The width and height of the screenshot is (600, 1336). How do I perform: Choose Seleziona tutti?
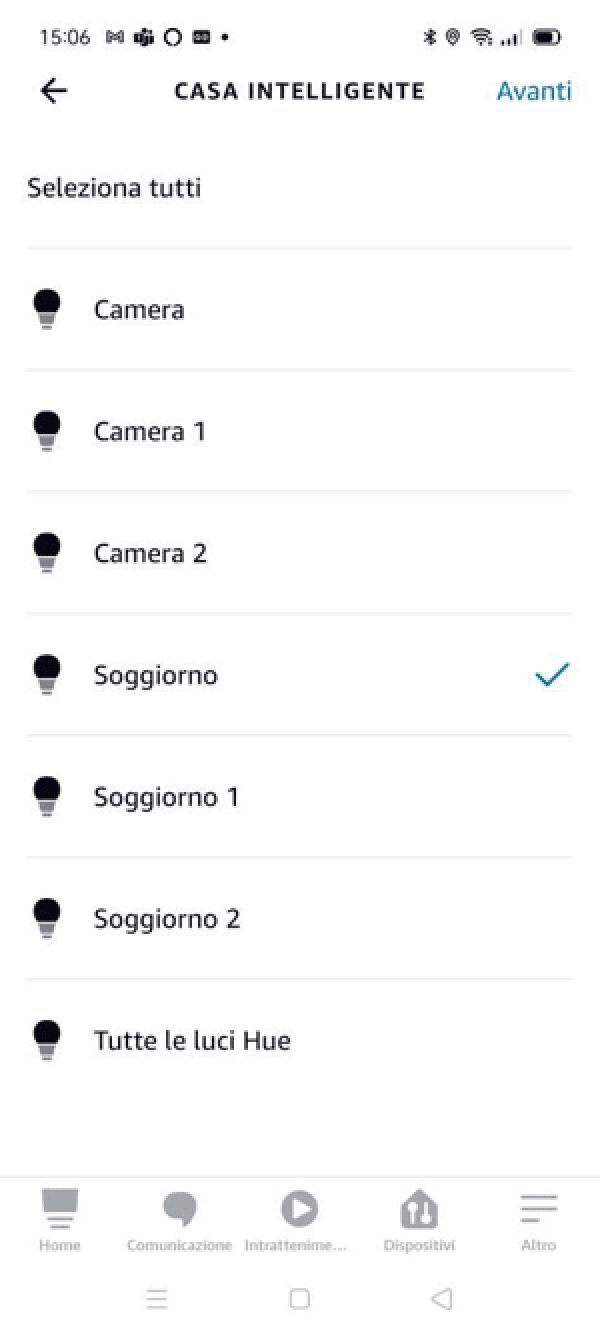299,188
